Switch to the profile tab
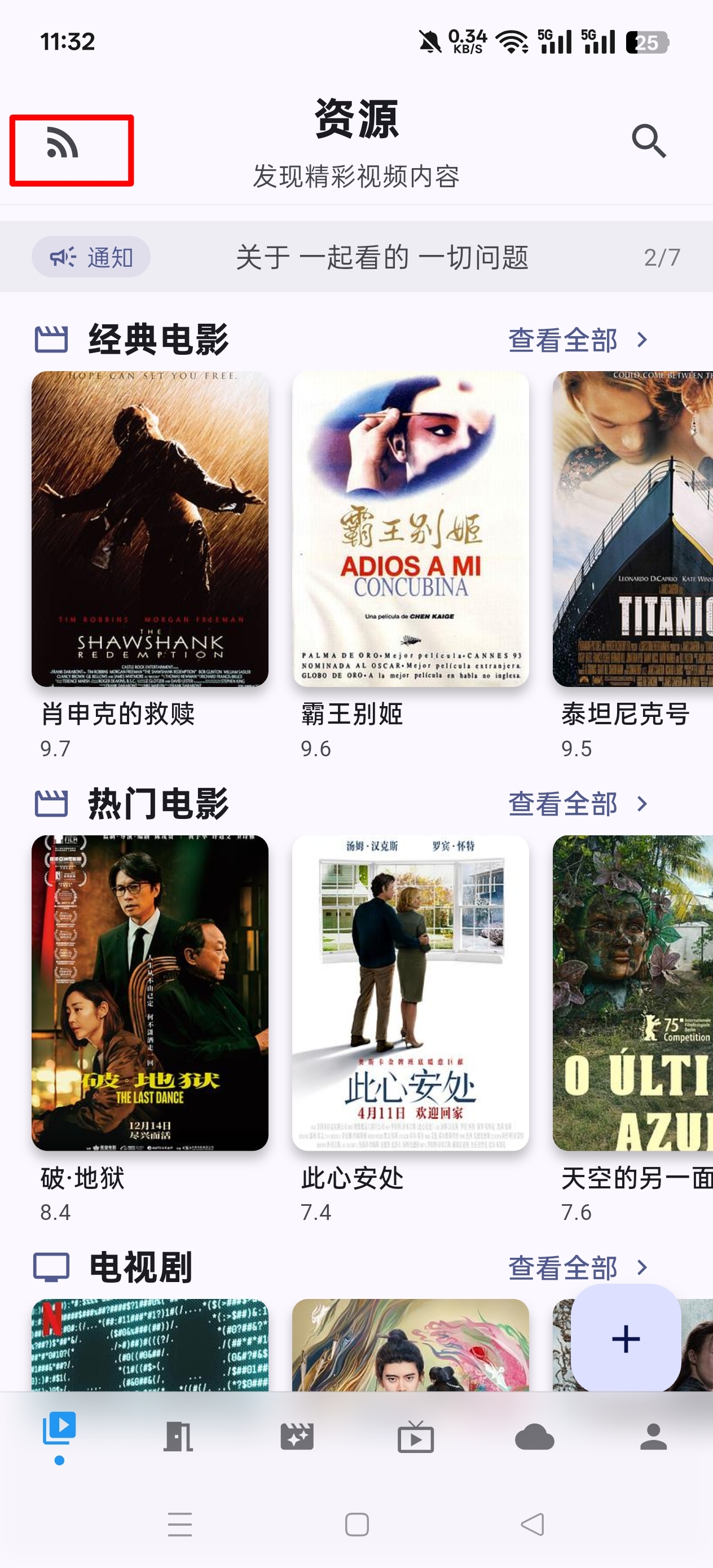This screenshot has height=1568, width=713. tap(653, 1437)
